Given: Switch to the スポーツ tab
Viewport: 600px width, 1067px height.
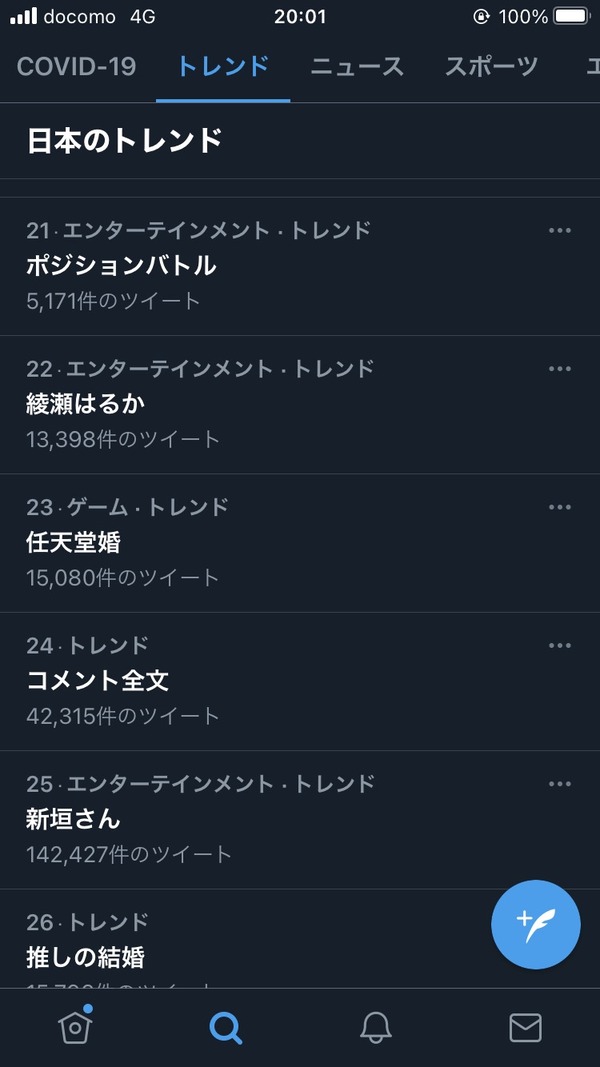Looking at the screenshot, I should point(491,67).
